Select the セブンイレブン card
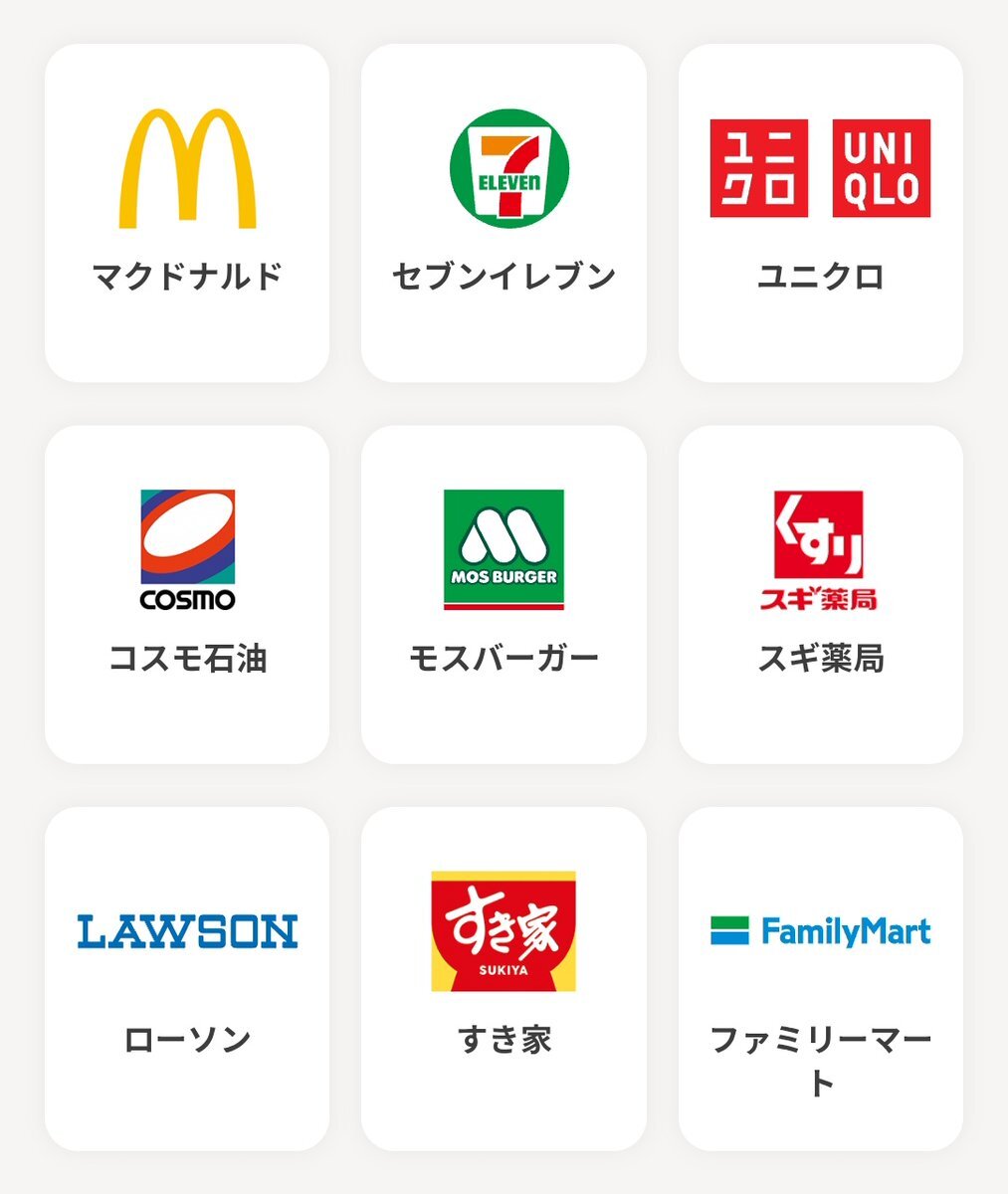This screenshot has height=1194, width=1008. pyautogui.click(x=504, y=213)
